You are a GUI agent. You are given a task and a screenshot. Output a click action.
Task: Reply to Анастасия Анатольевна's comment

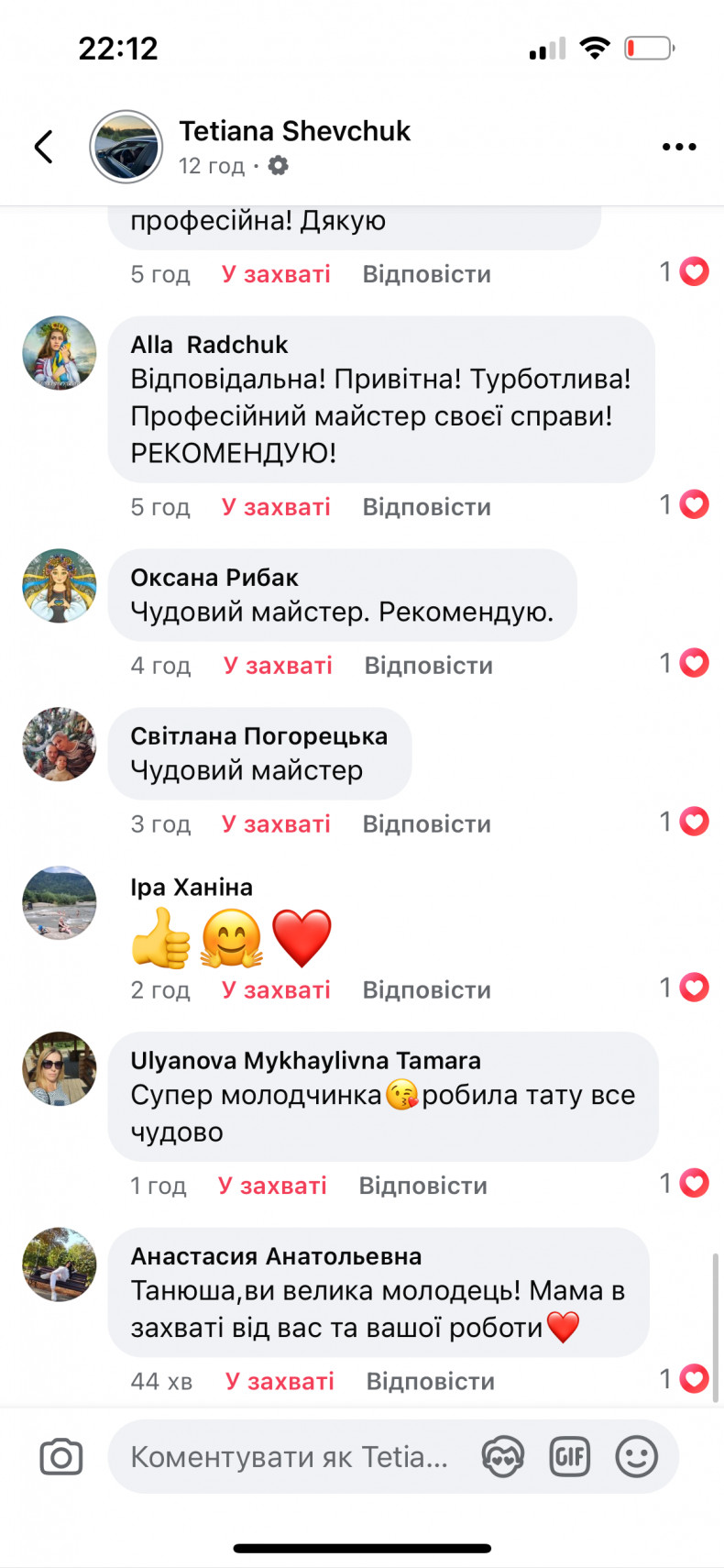[x=430, y=1382]
